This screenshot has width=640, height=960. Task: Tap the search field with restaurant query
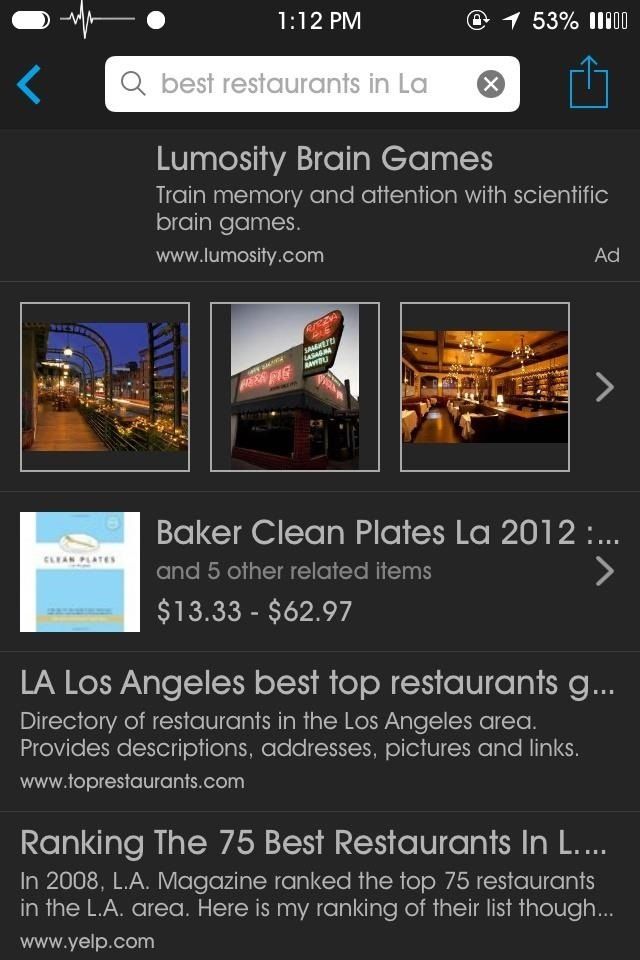pyautogui.click(x=295, y=84)
